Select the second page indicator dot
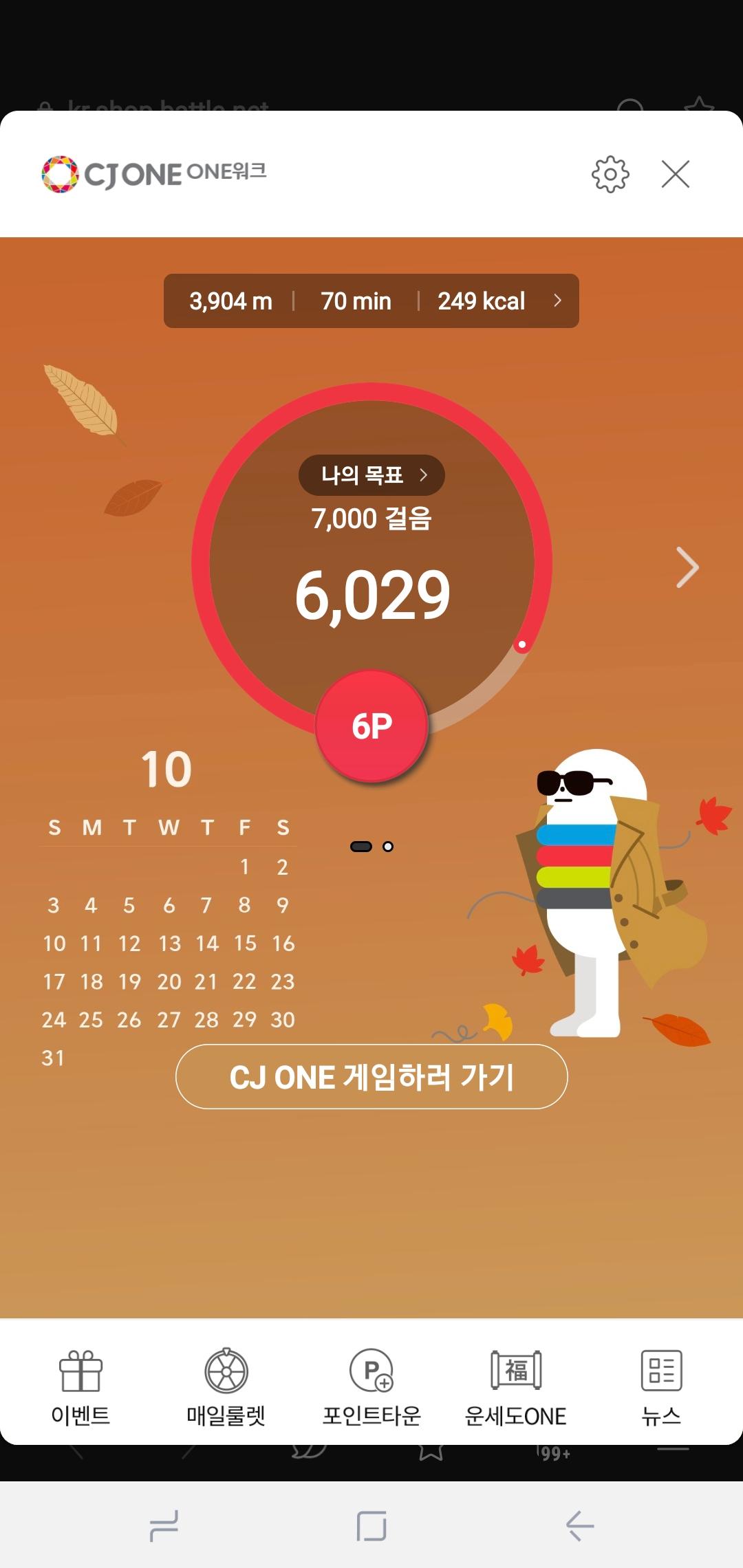This screenshot has width=743, height=1568. [388, 847]
